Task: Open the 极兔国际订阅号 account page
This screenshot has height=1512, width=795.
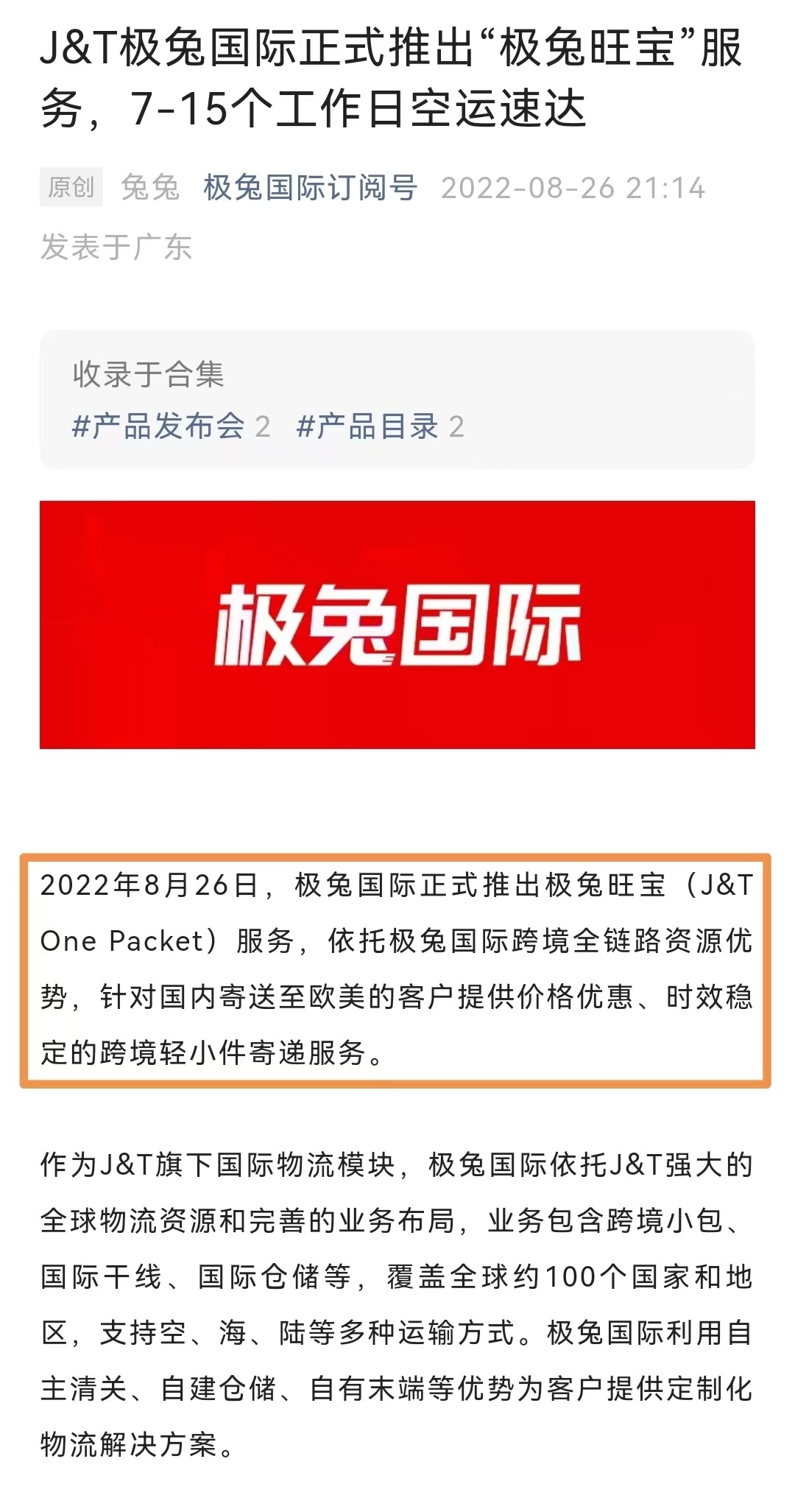Action: [x=310, y=189]
